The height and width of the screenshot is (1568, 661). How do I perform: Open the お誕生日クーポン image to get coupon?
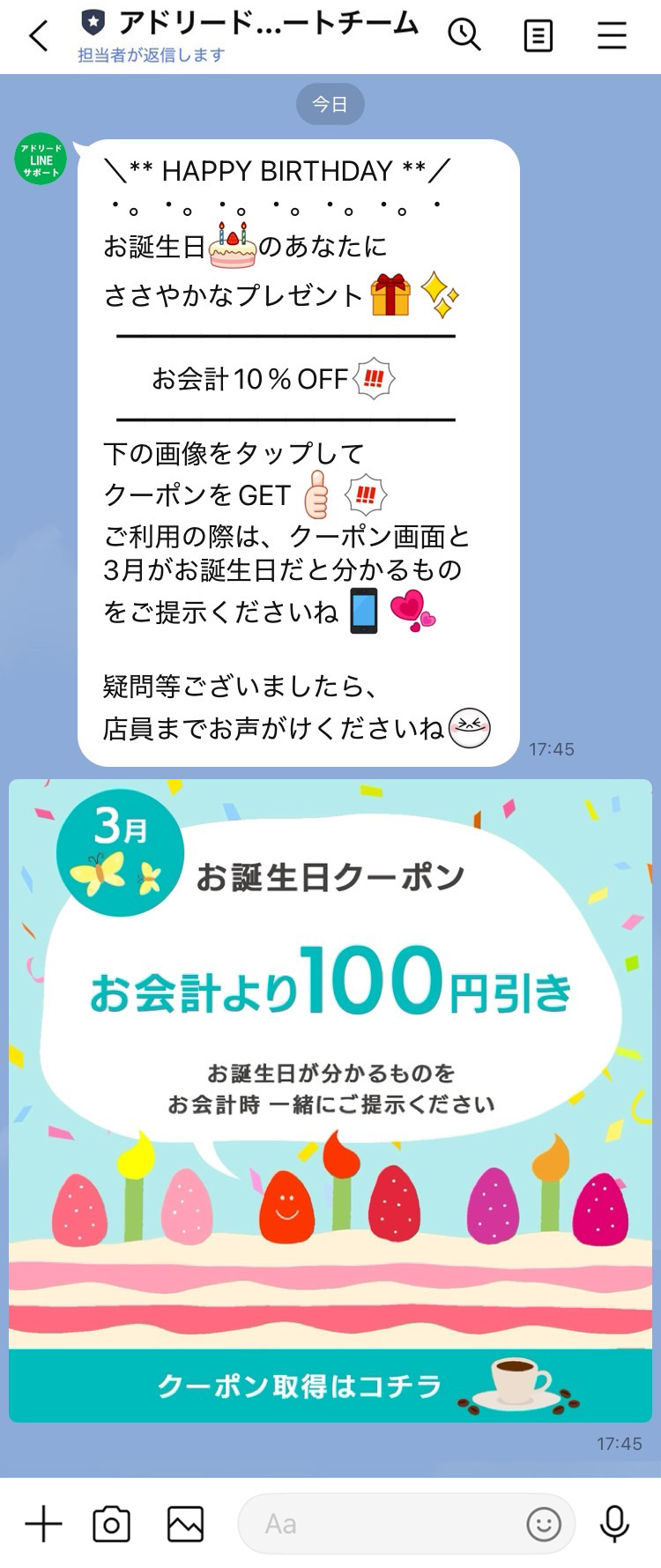tap(330, 1100)
